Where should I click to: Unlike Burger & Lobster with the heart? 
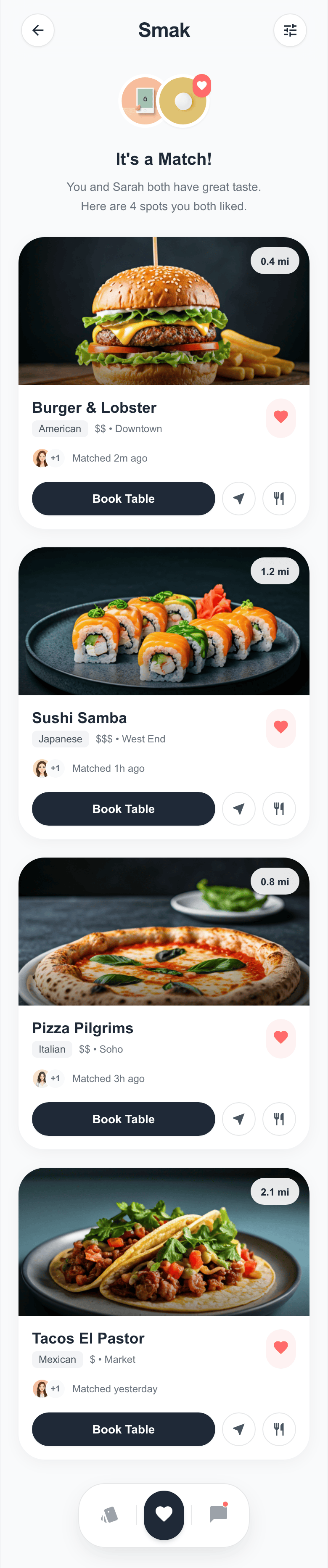tap(280, 417)
